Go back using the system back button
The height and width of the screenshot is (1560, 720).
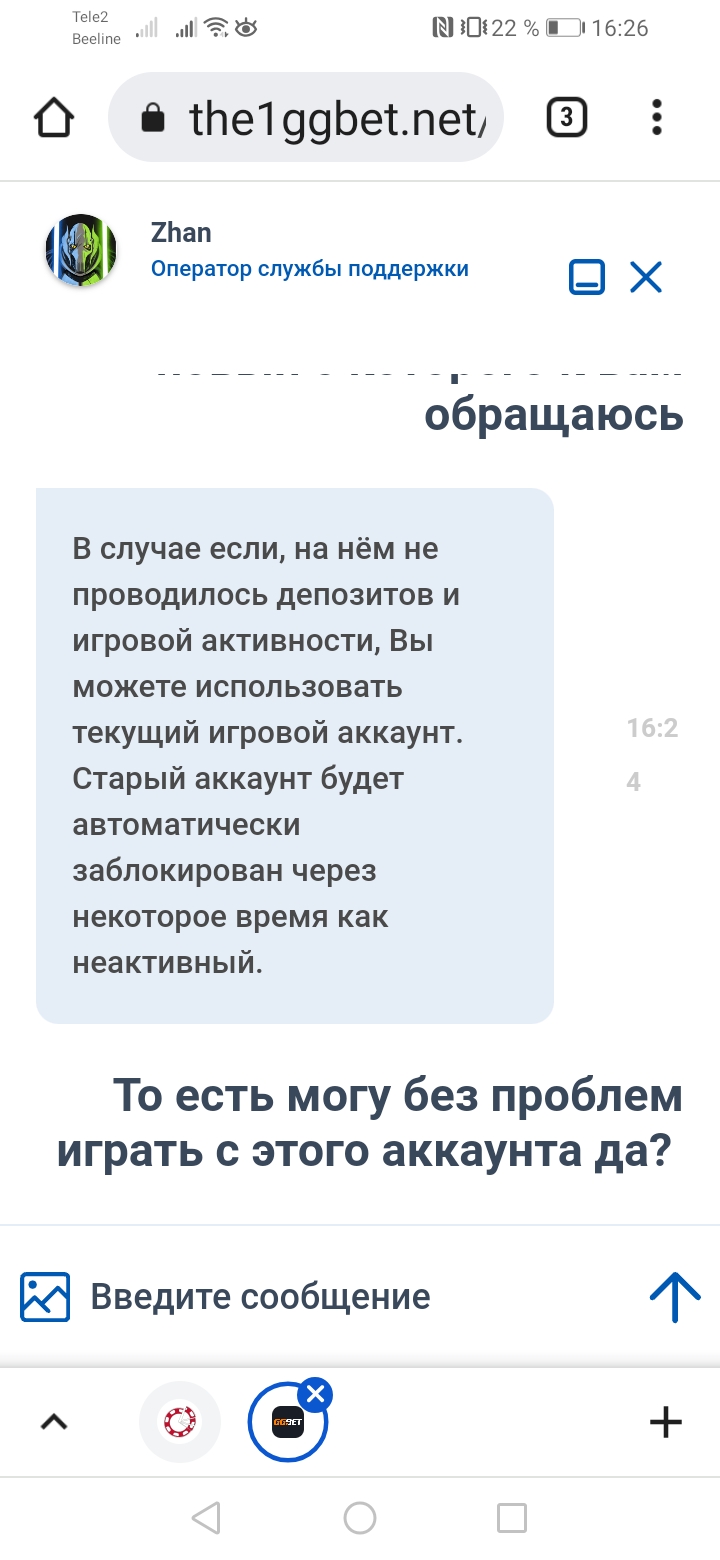click(206, 1518)
